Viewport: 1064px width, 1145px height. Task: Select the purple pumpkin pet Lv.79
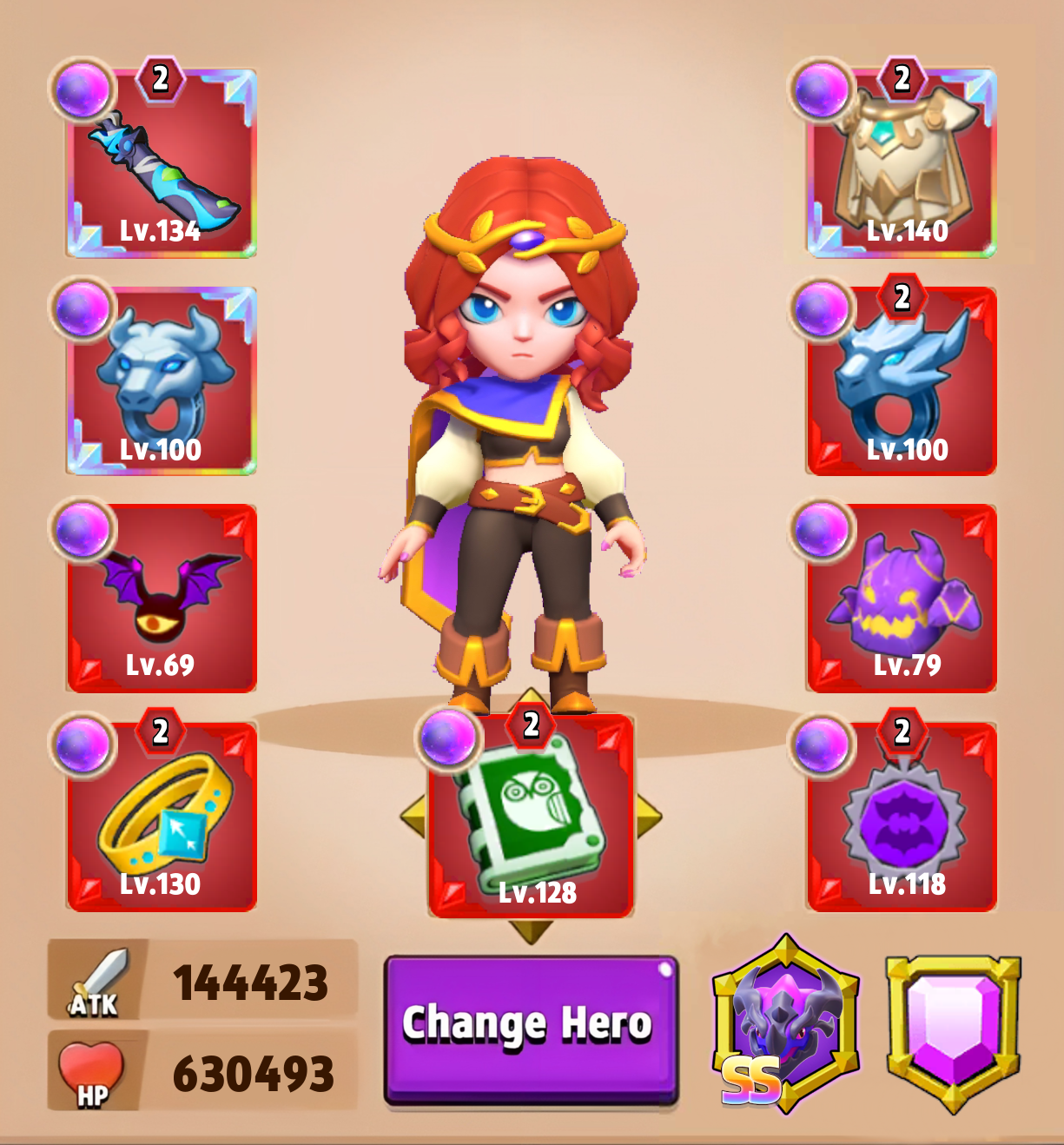coord(902,599)
